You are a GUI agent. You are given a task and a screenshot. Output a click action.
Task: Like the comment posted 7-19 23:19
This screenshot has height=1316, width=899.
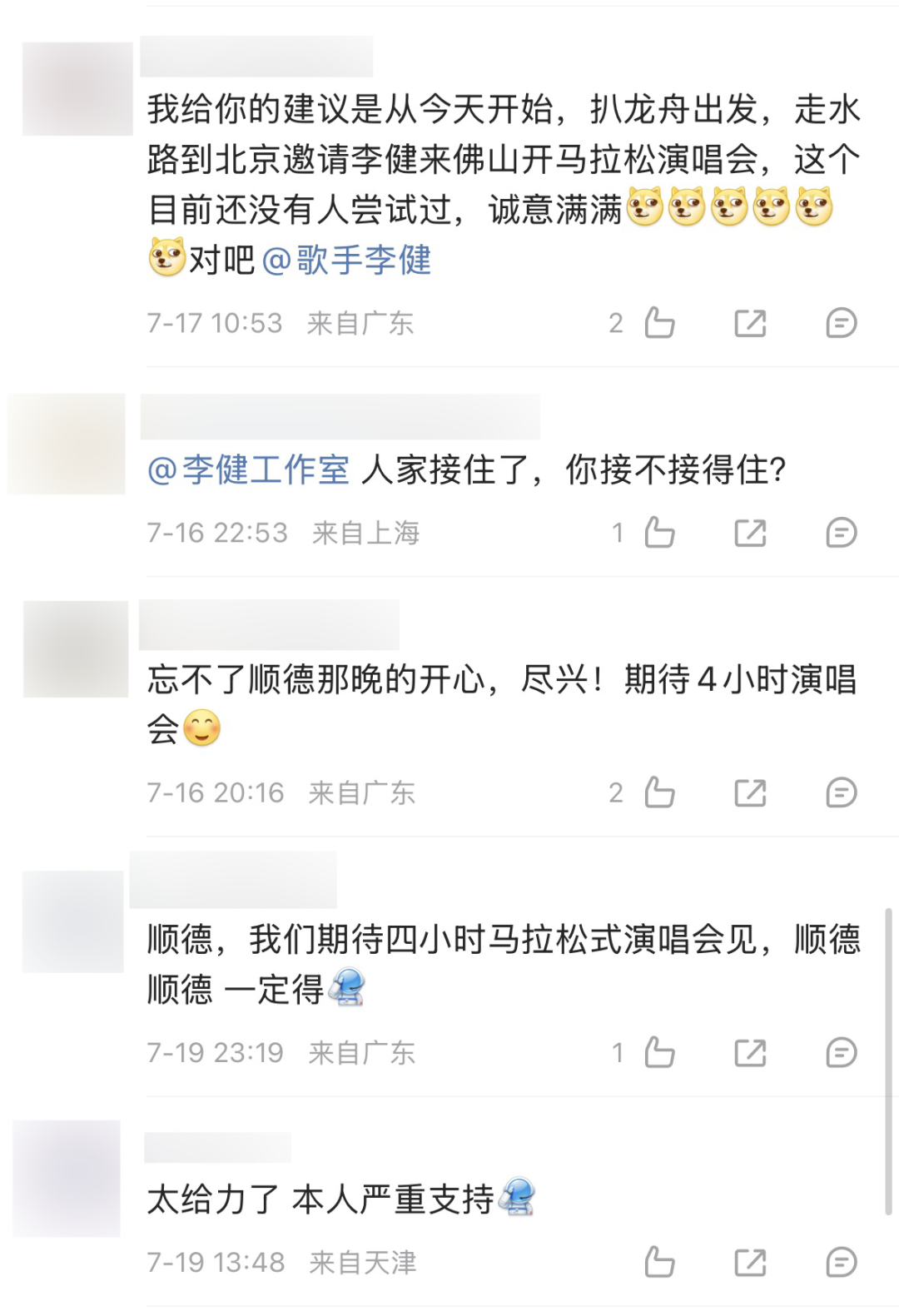[659, 1052]
